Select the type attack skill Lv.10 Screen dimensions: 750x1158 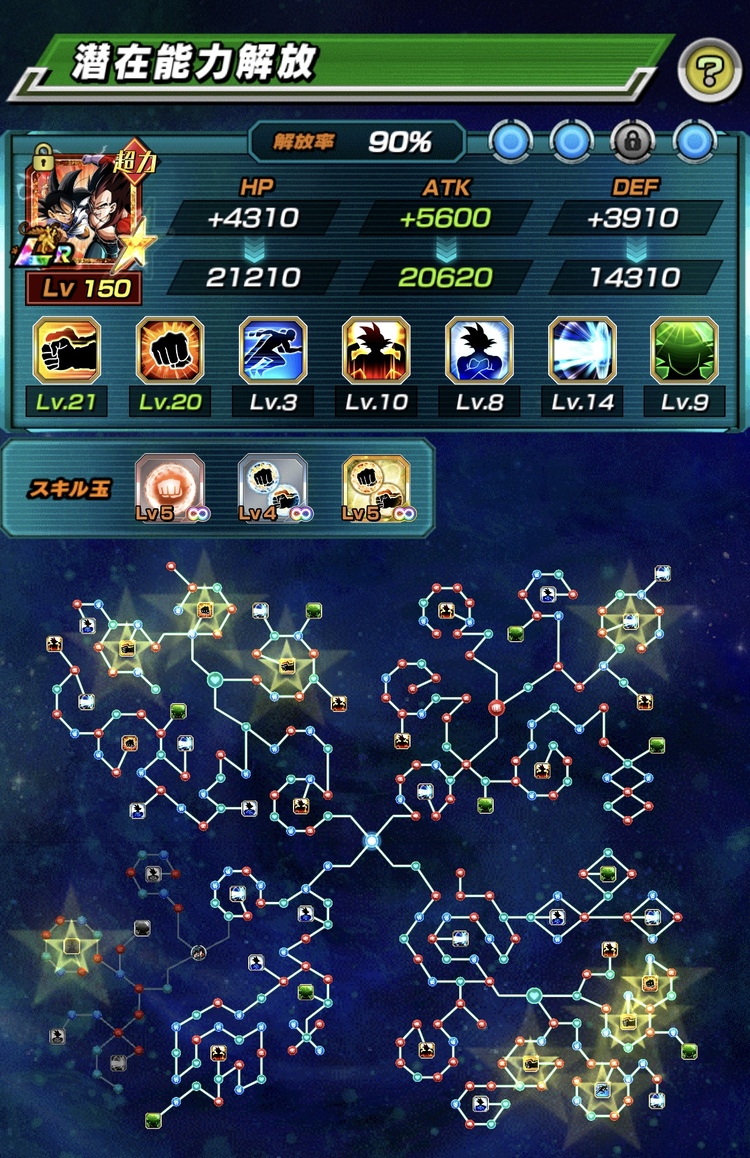376,351
